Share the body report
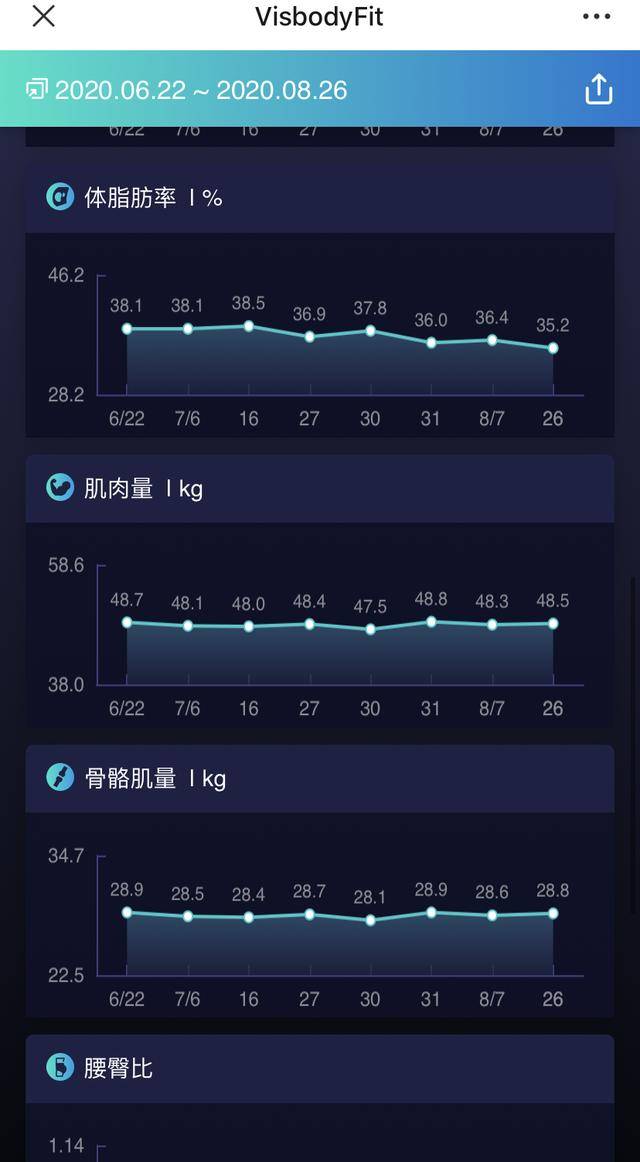640x1162 pixels. (598, 89)
